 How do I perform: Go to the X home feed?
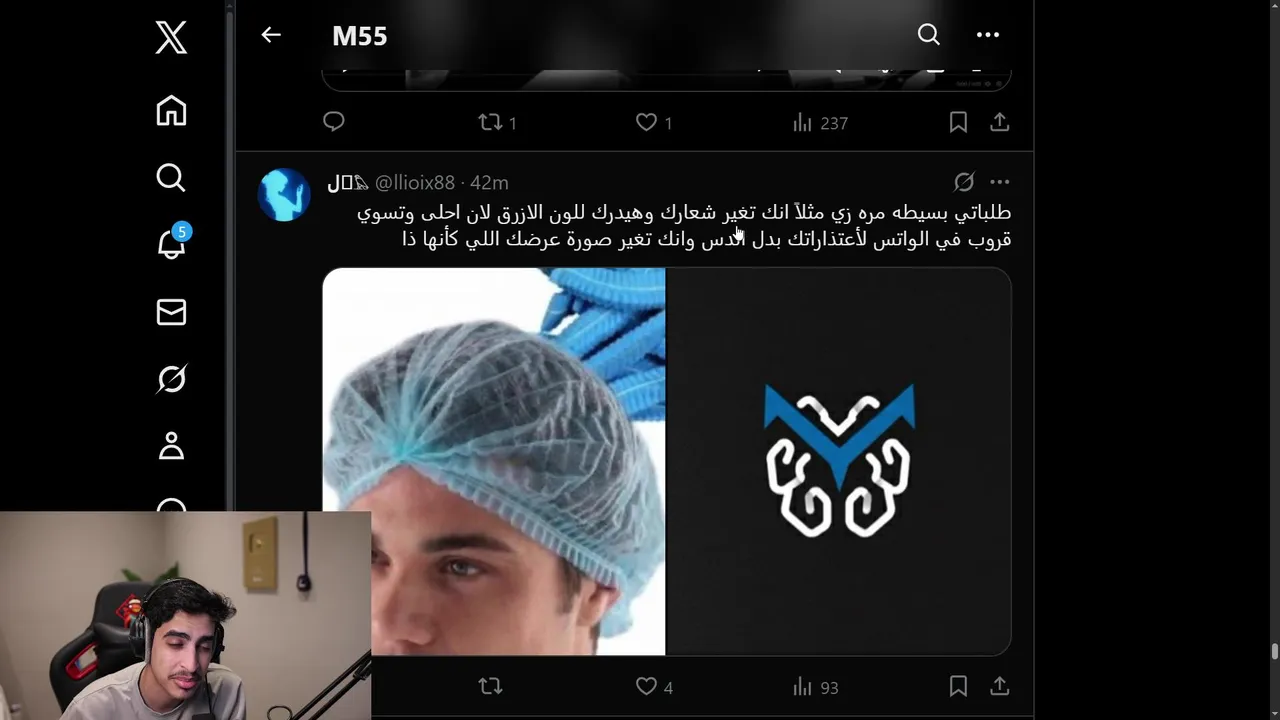[x=171, y=111]
